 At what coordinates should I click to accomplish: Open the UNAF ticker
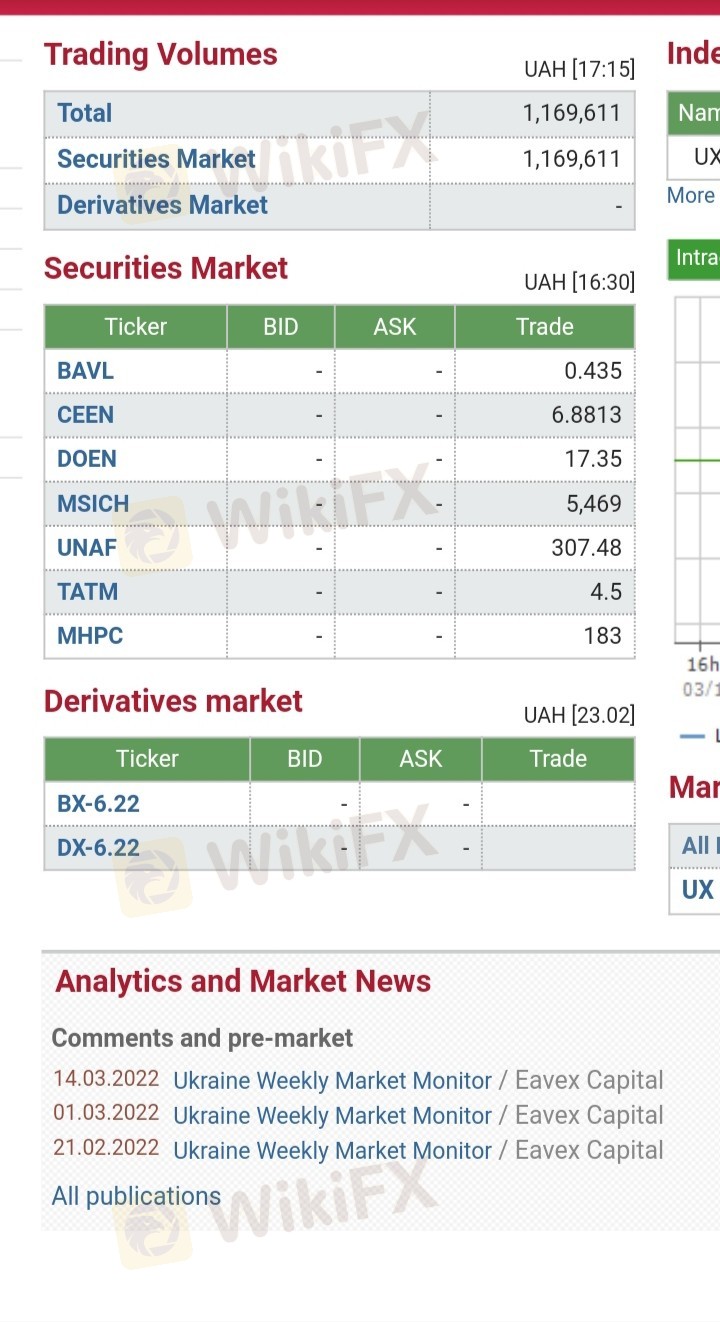click(87, 547)
